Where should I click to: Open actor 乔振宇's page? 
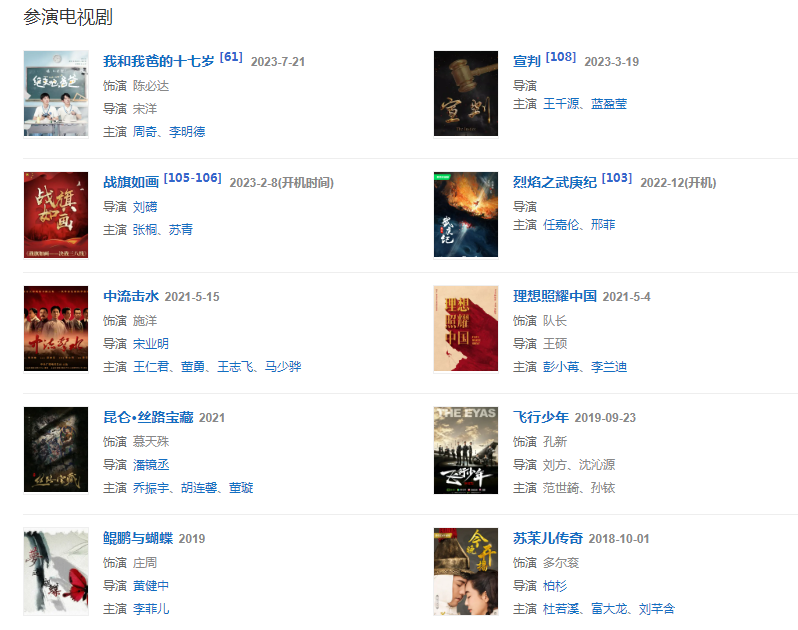(x=151, y=487)
